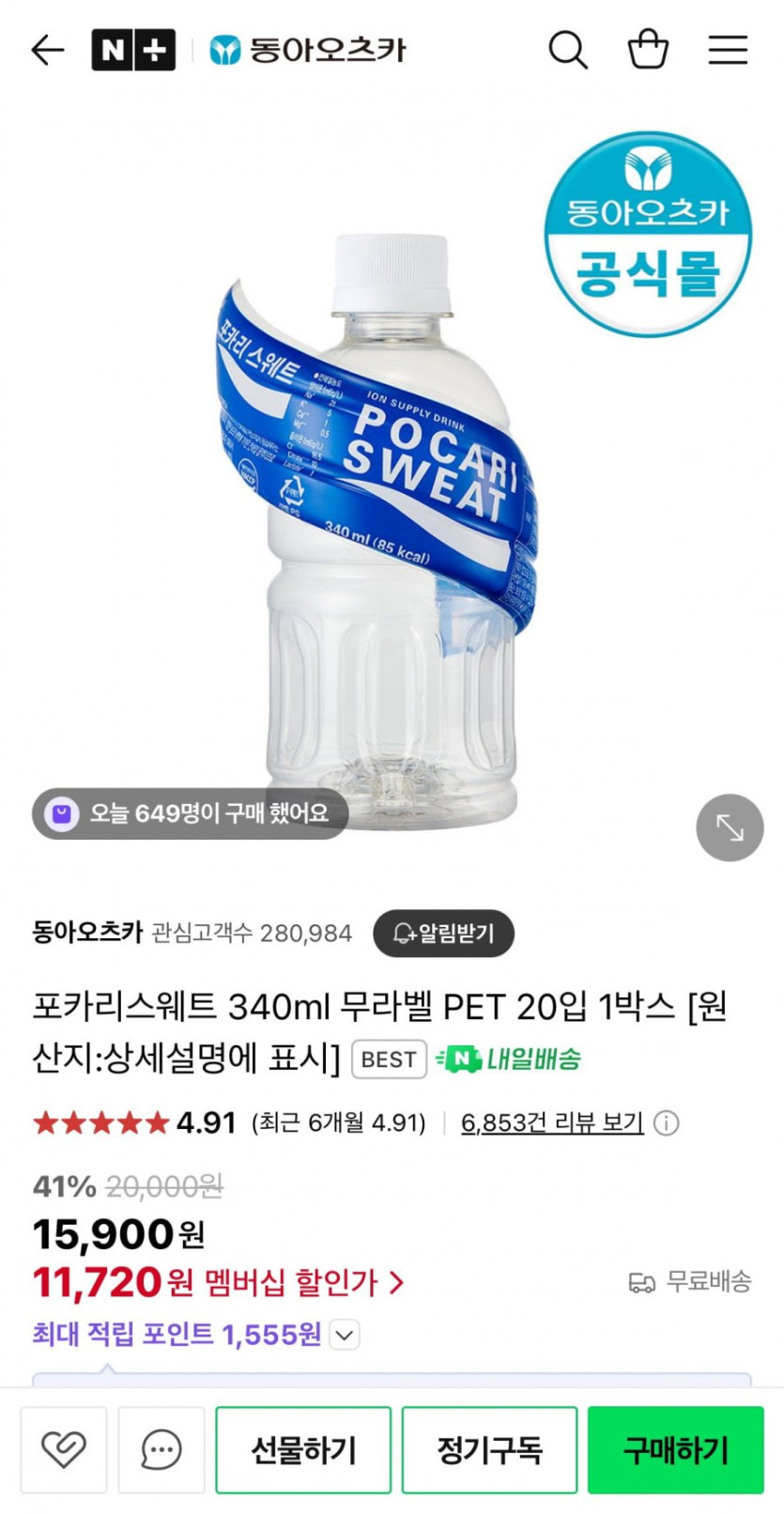The height and width of the screenshot is (1514, 784).
Task: Tap the 알림받기 notification button
Action: pos(443,934)
